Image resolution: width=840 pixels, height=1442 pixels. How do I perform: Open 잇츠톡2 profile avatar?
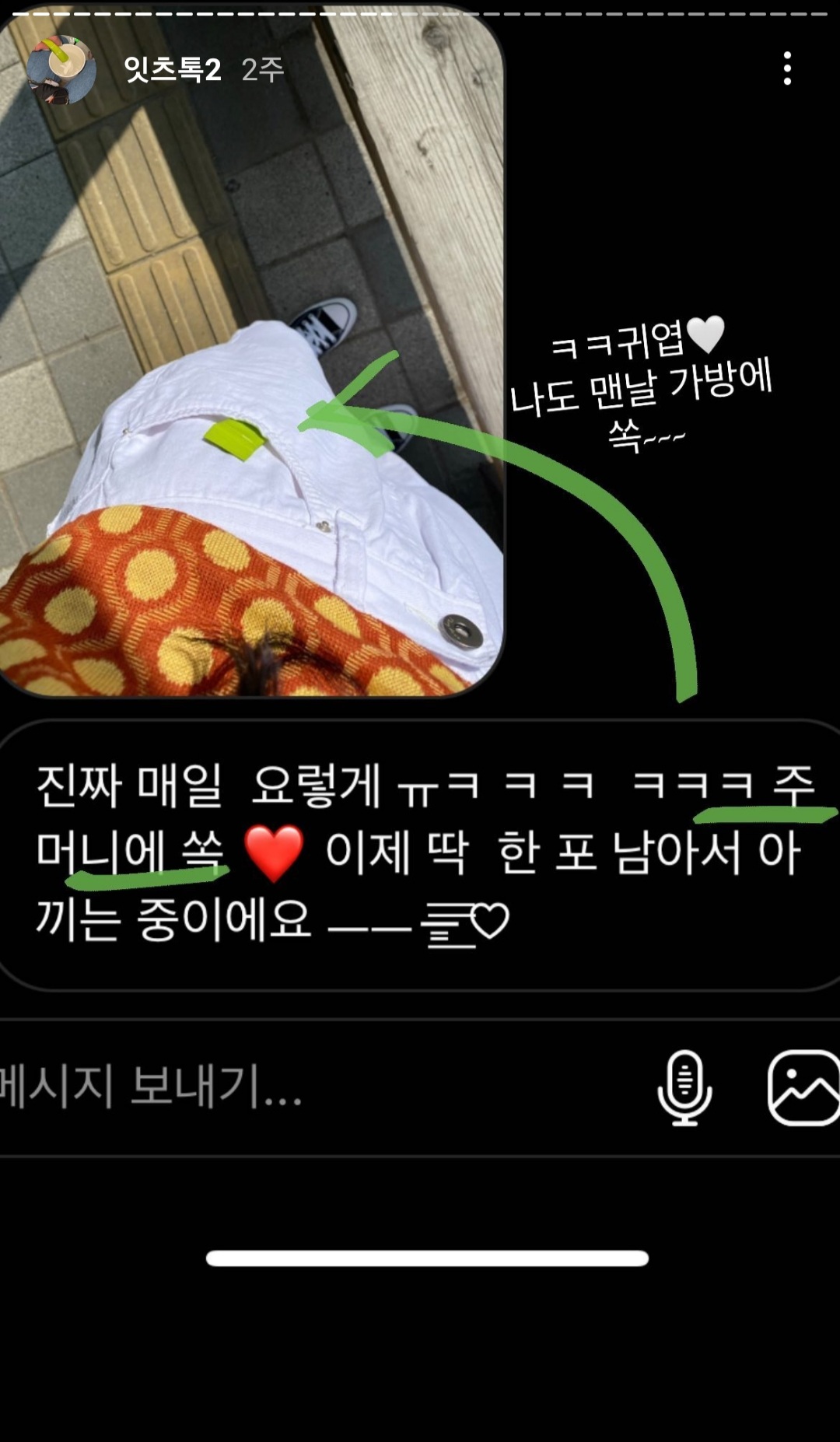[x=61, y=70]
